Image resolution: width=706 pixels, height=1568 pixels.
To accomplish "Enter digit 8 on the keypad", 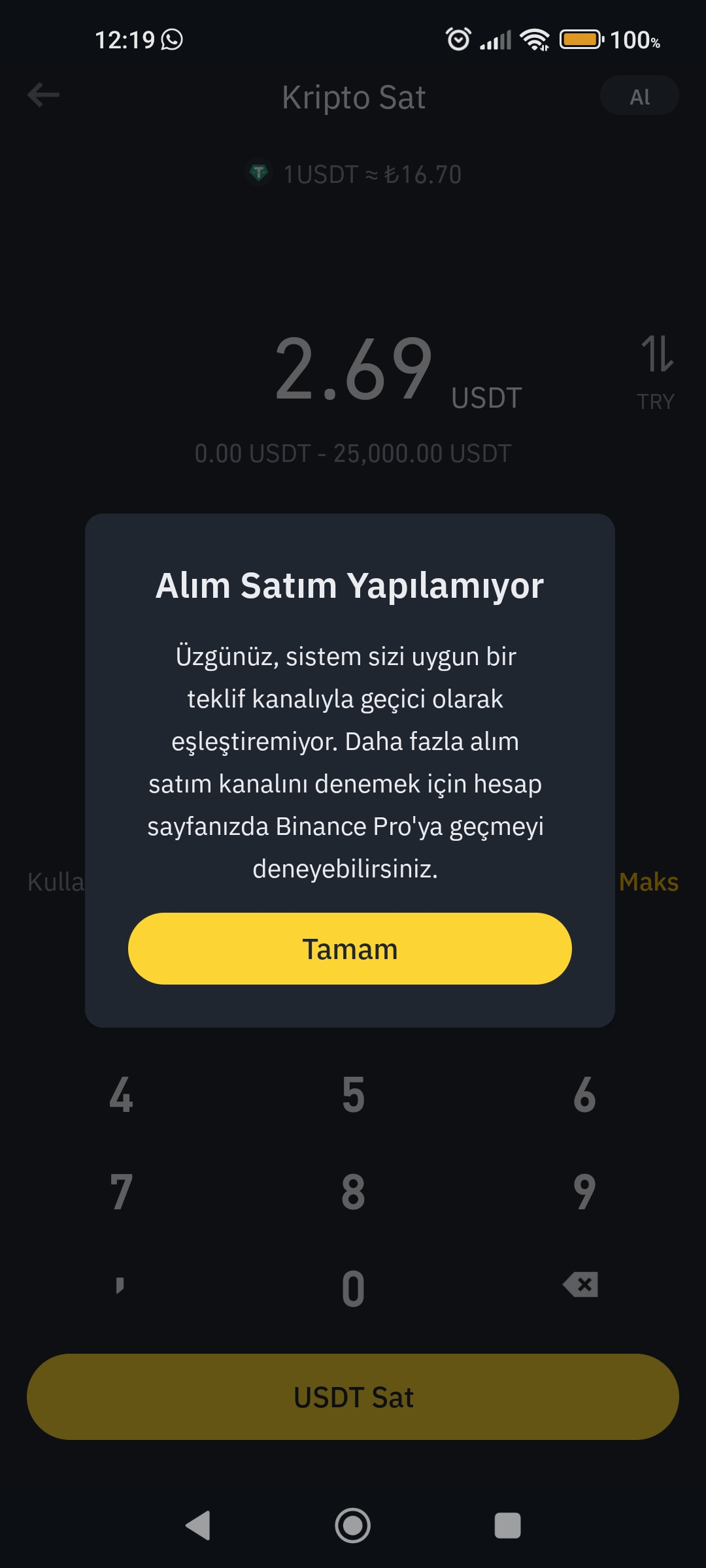I will pos(353,1192).
